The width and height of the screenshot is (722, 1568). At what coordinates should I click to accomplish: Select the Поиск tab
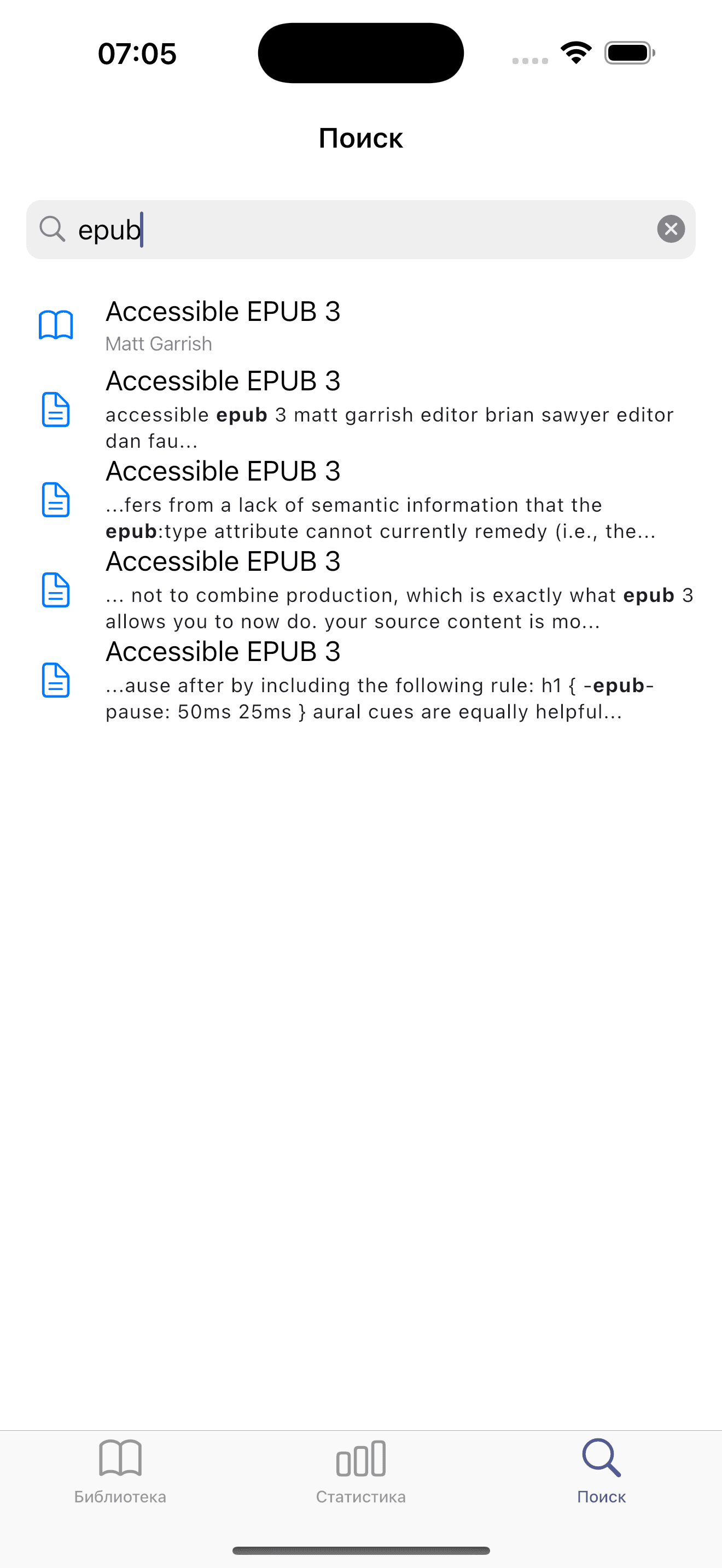[x=601, y=1471]
